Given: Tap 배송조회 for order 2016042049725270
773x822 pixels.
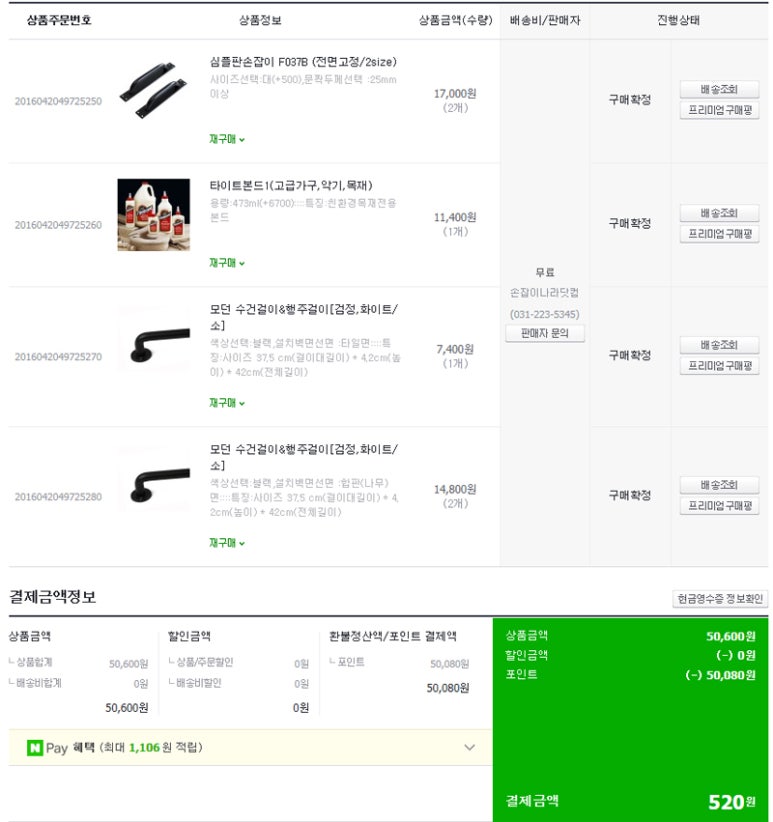Looking at the screenshot, I should (719, 345).
